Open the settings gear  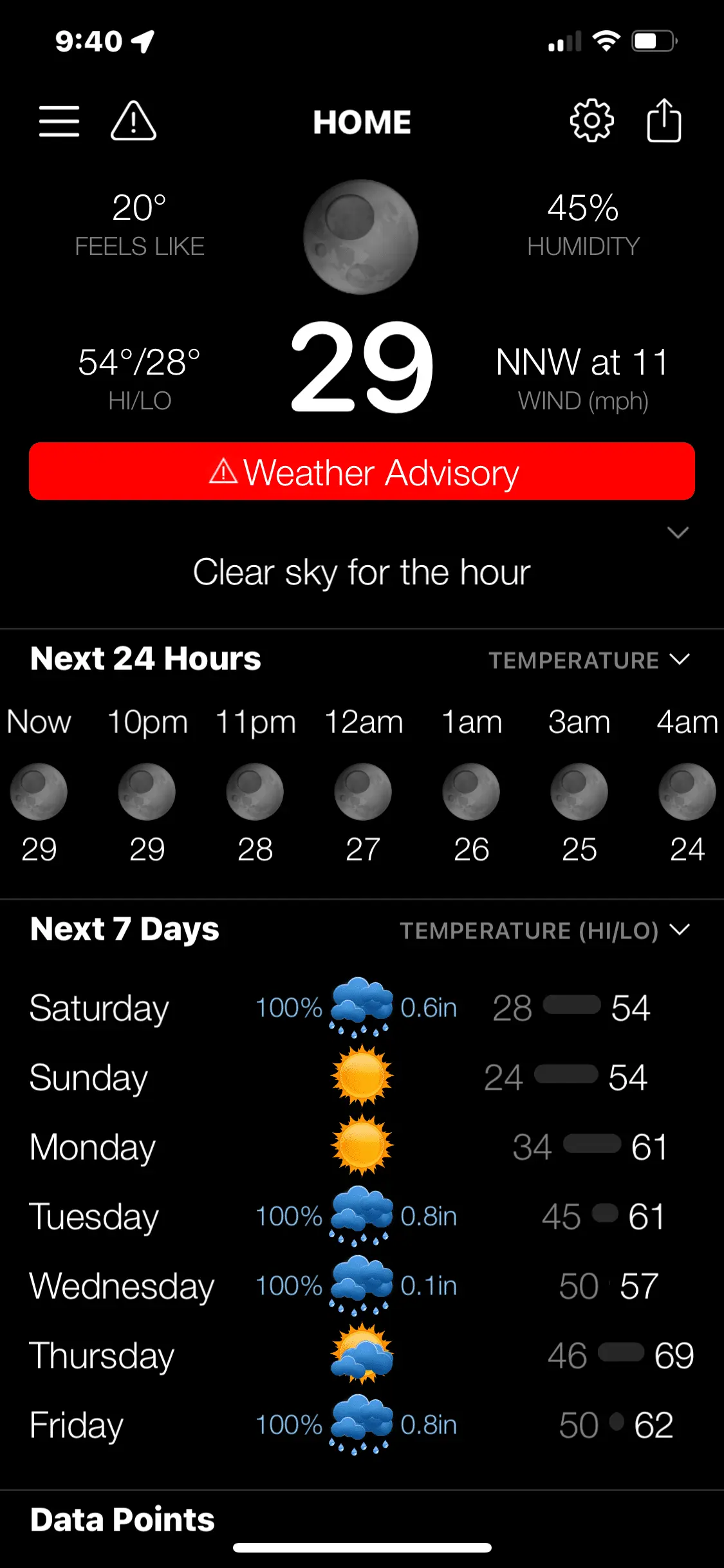tap(591, 121)
